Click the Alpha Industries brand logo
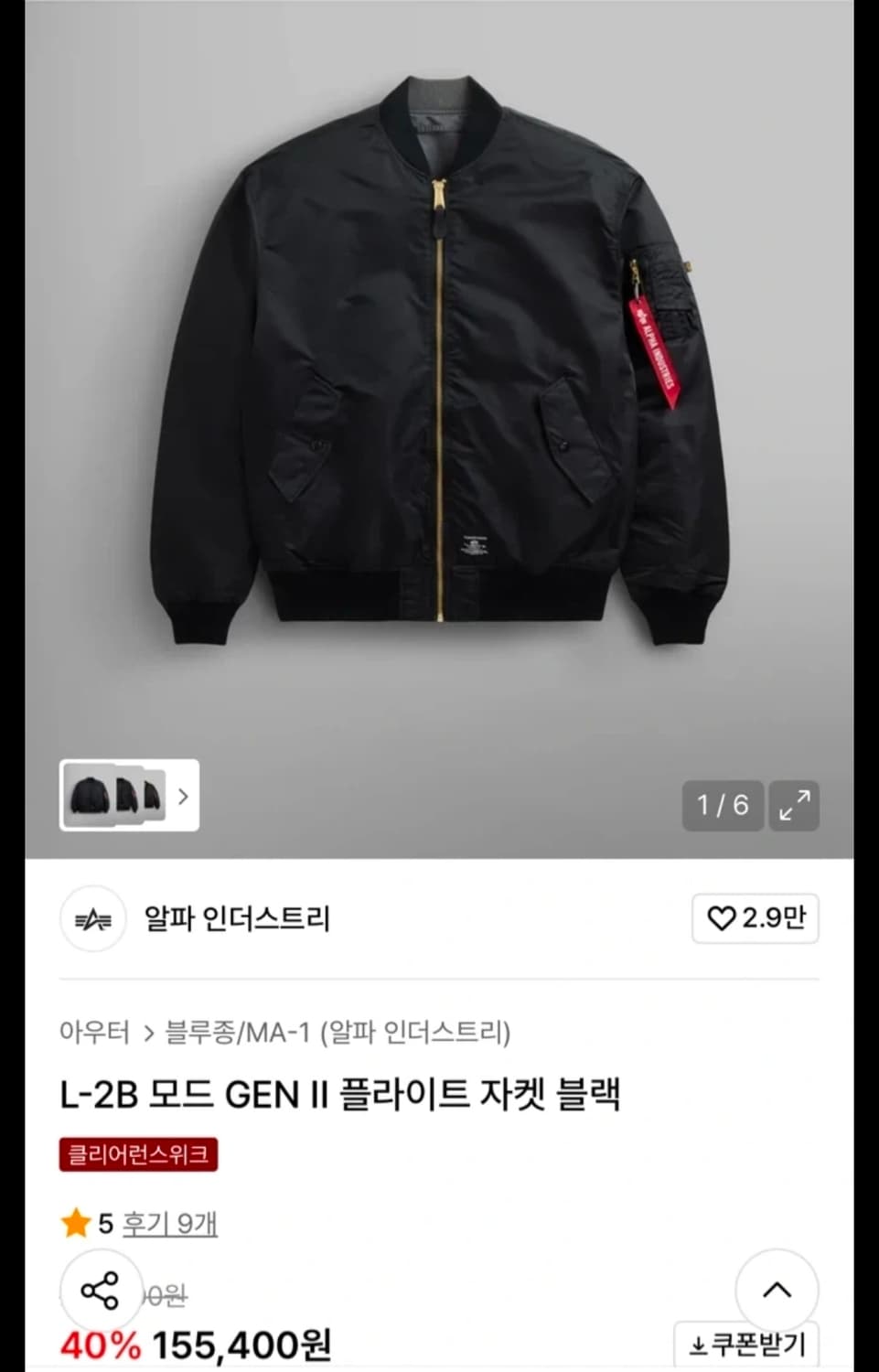The width and height of the screenshot is (879, 1372). pos(94,920)
